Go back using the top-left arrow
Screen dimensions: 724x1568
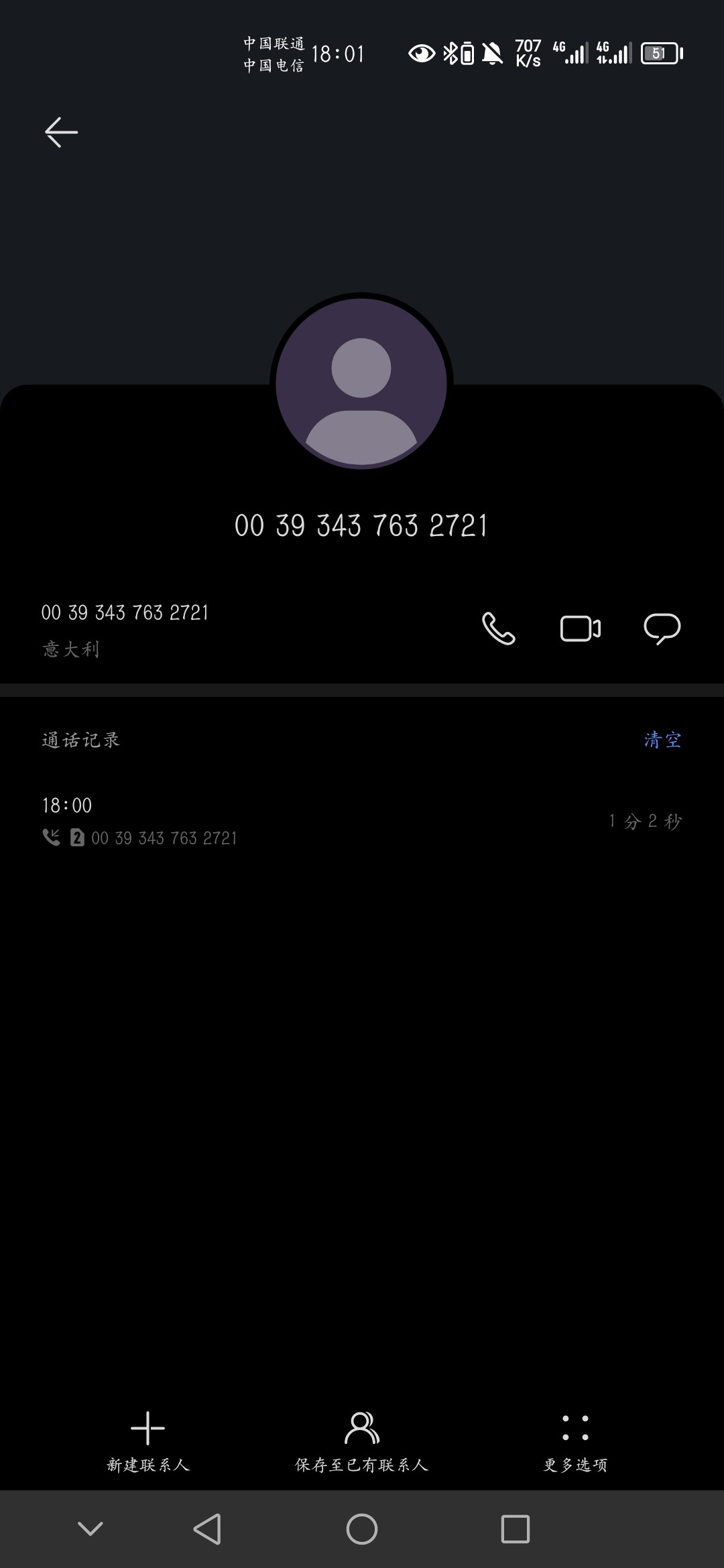61,132
